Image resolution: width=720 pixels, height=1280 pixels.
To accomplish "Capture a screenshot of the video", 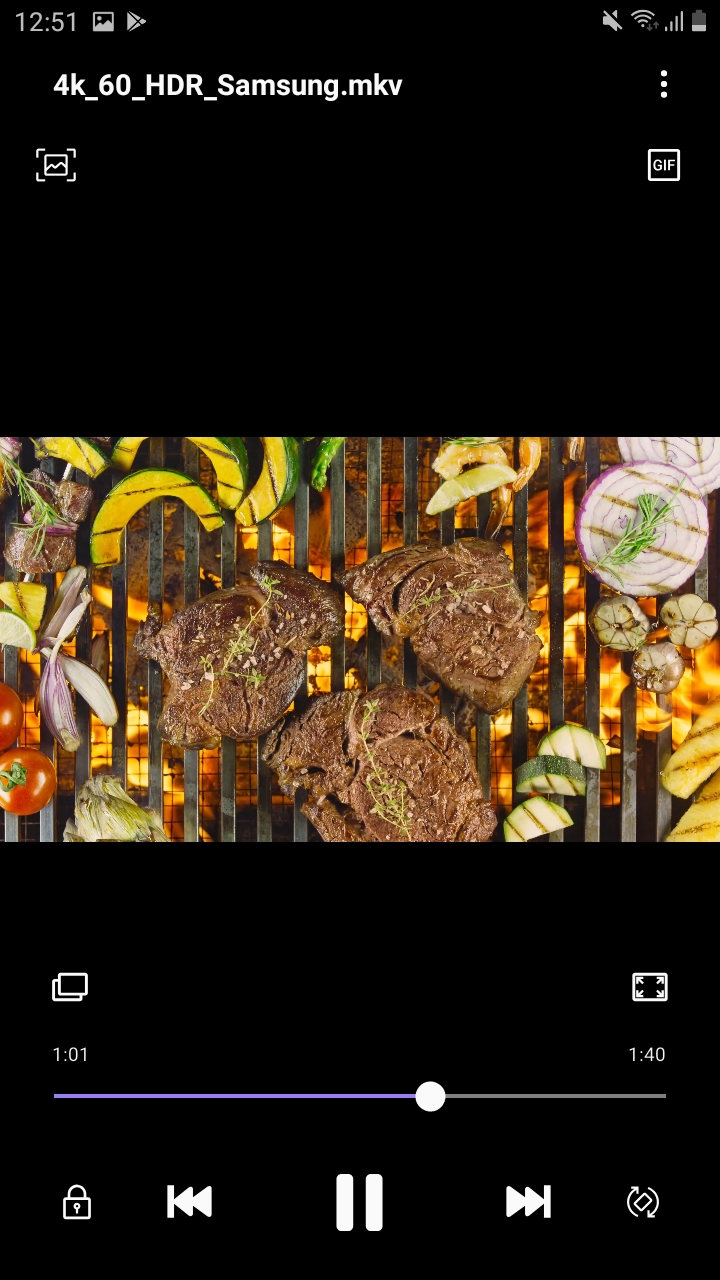I will click(x=56, y=165).
